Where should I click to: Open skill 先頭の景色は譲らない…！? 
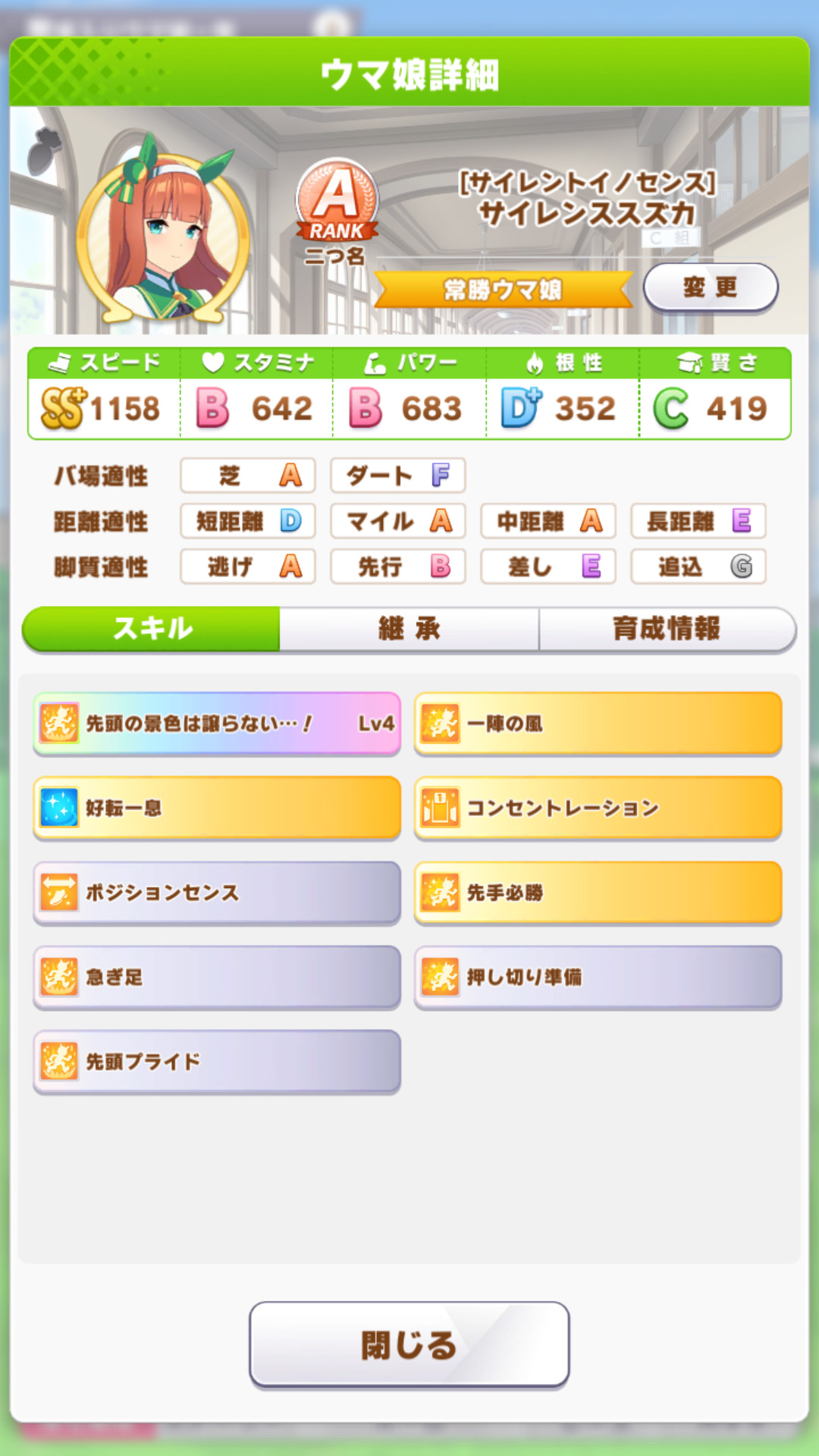point(217,723)
